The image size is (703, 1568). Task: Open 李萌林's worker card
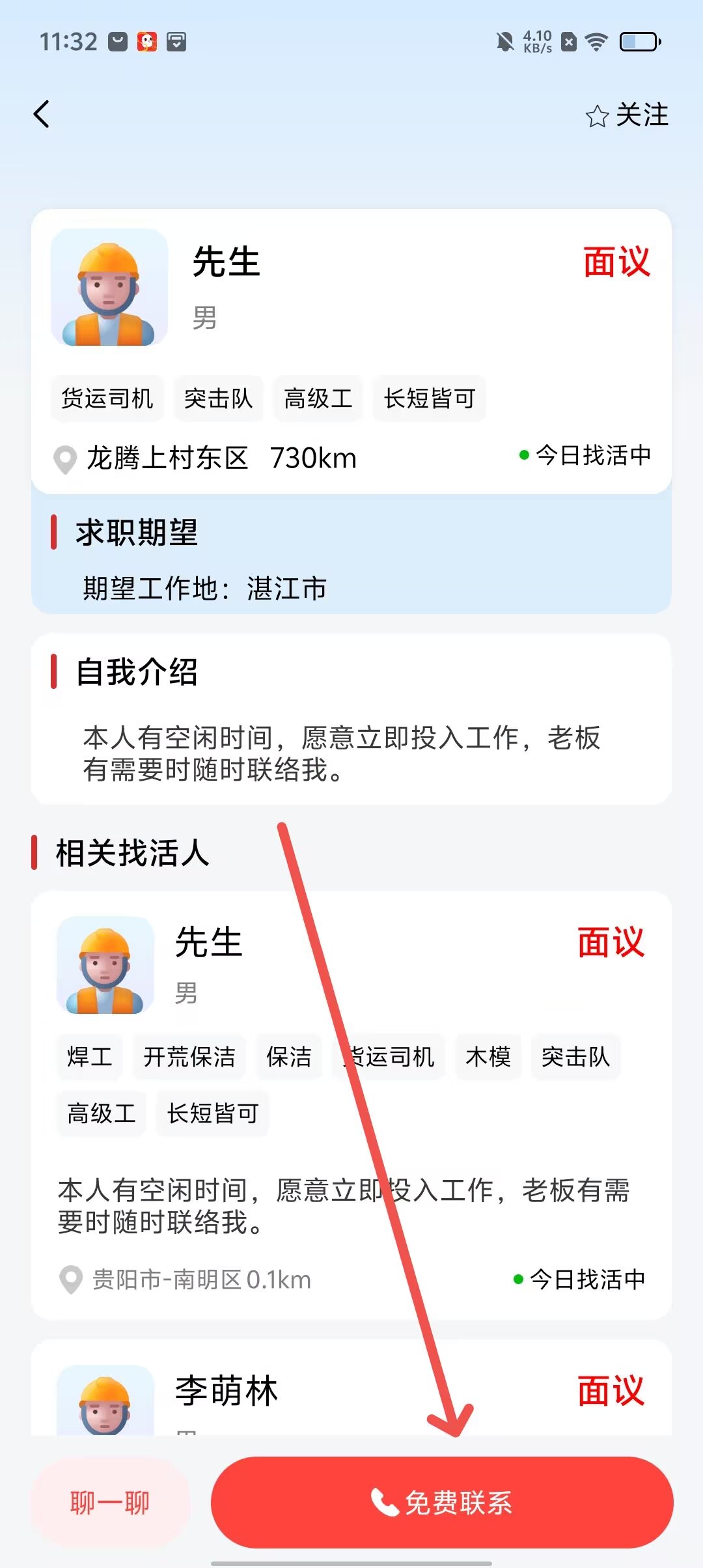click(227, 1391)
